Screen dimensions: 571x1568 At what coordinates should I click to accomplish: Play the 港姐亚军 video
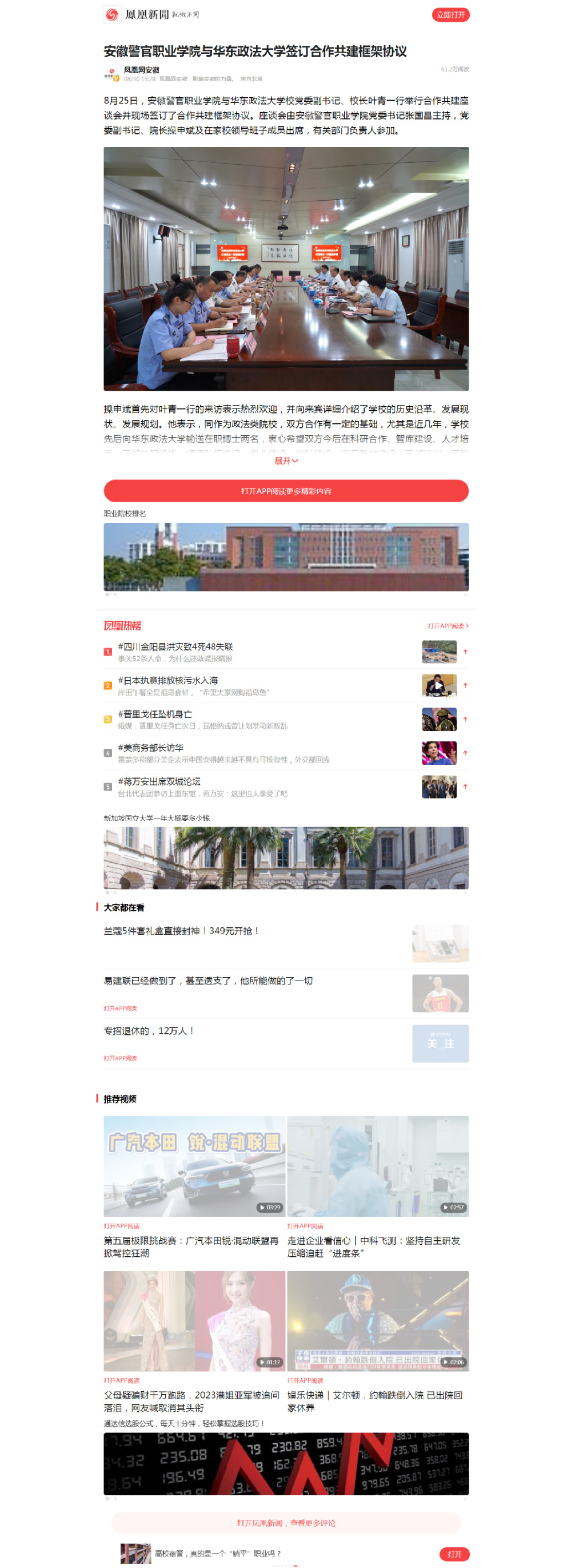[x=194, y=1320]
